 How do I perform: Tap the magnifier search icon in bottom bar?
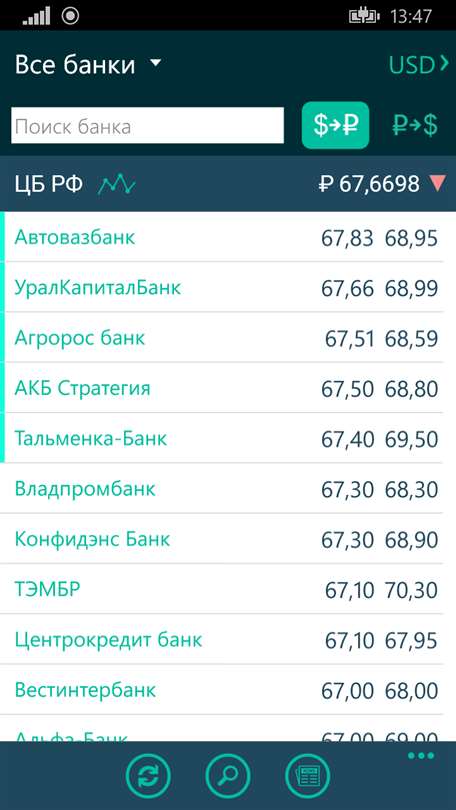pos(228,776)
